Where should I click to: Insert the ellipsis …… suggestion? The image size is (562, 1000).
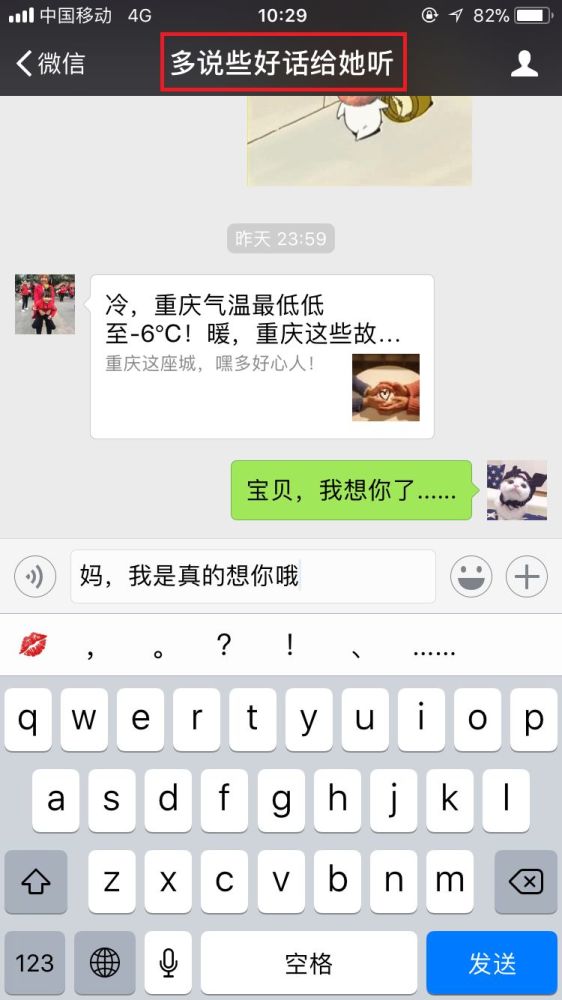[434, 651]
